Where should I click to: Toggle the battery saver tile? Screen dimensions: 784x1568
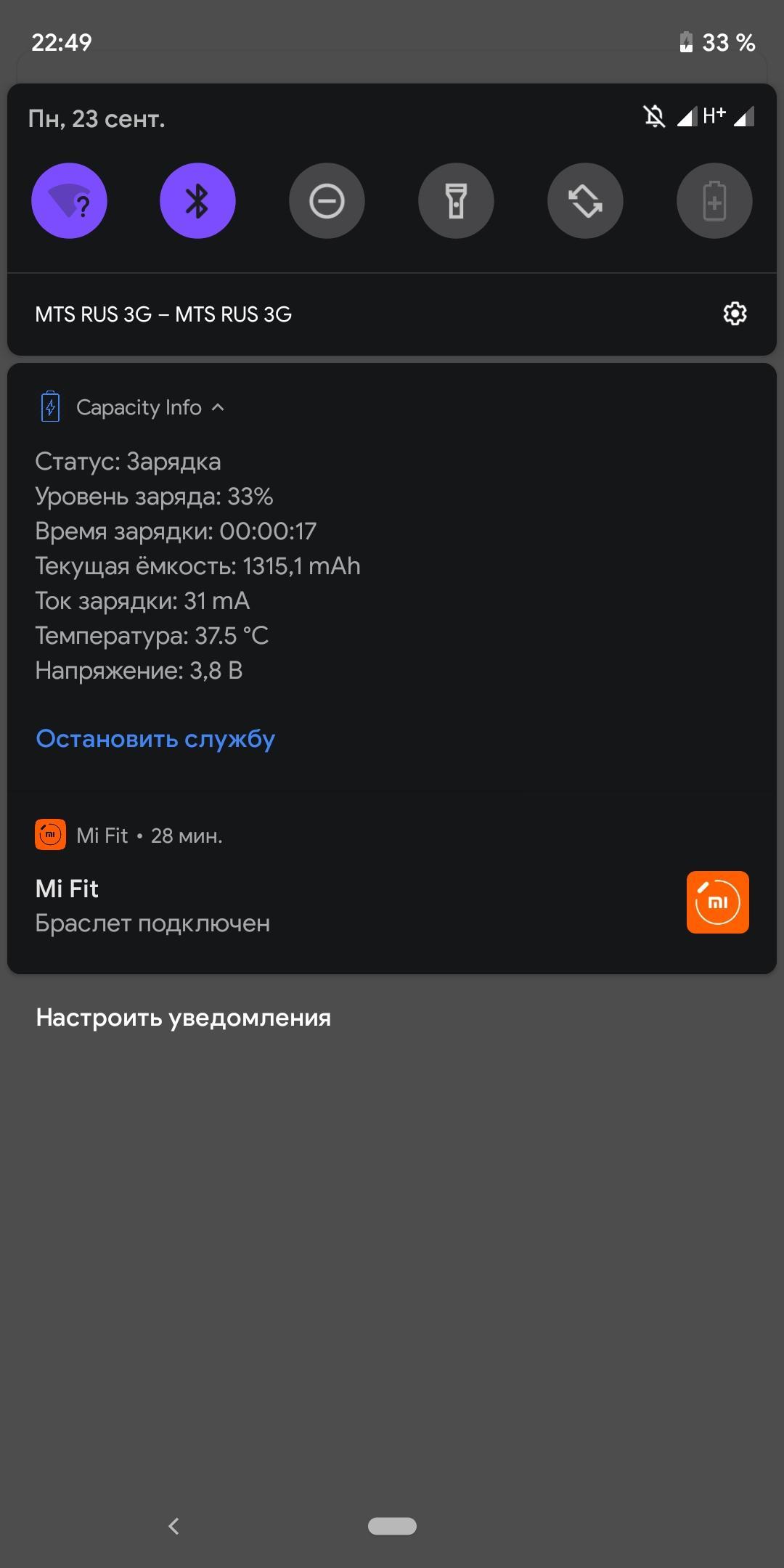pos(714,201)
